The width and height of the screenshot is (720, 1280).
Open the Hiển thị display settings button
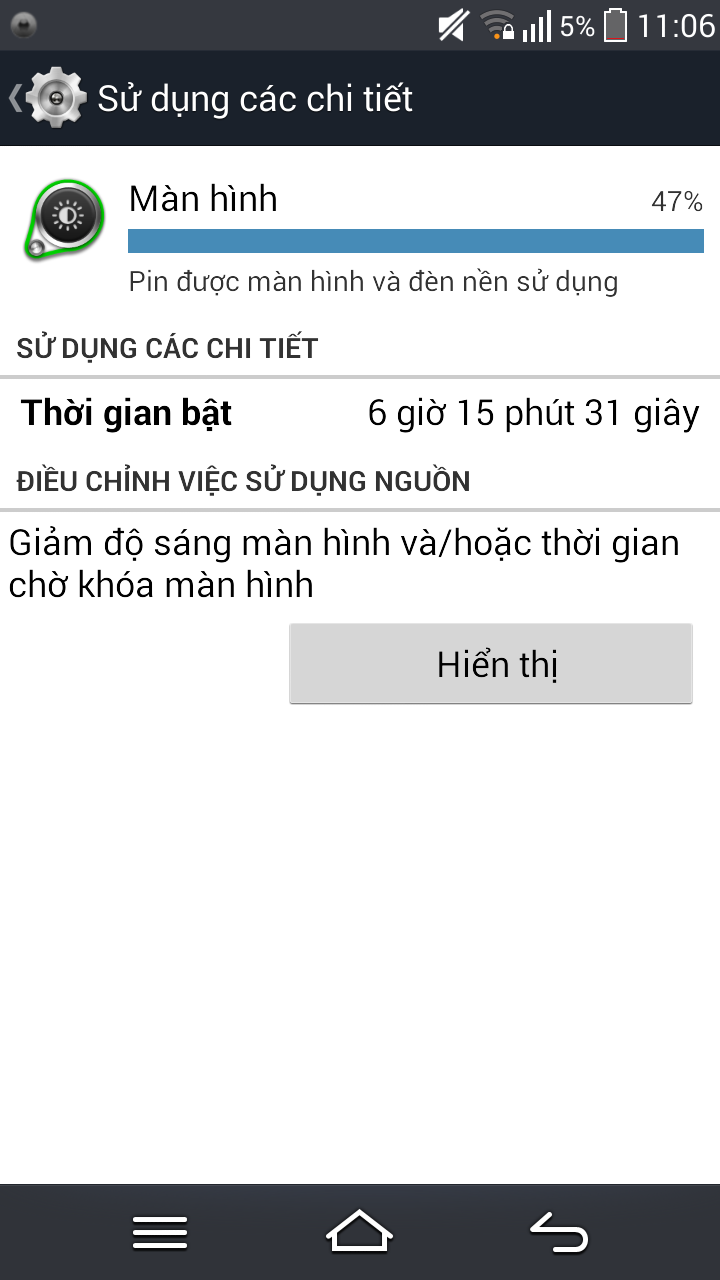click(x=491, y=664)
